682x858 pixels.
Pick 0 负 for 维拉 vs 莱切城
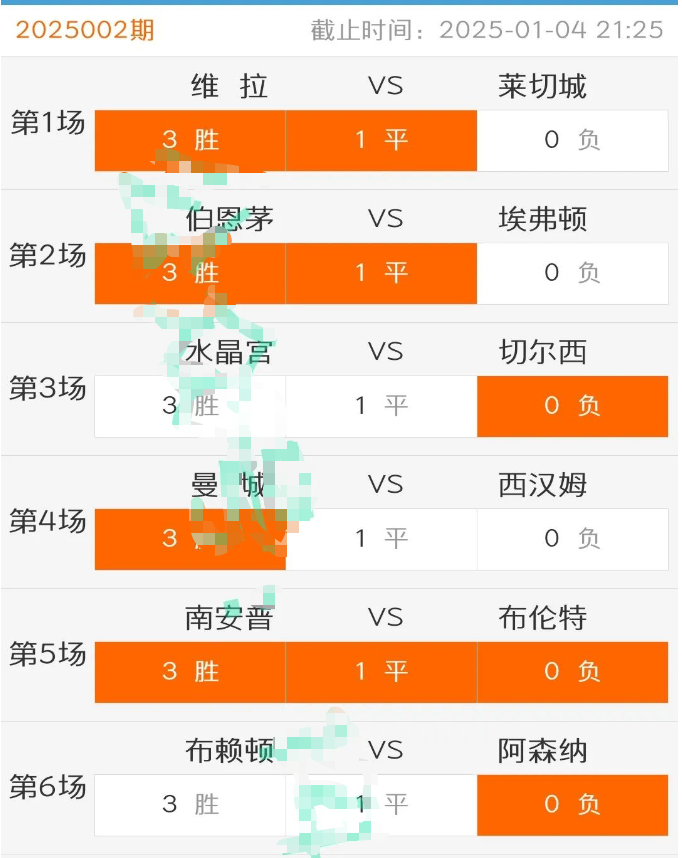coord(572,140)
